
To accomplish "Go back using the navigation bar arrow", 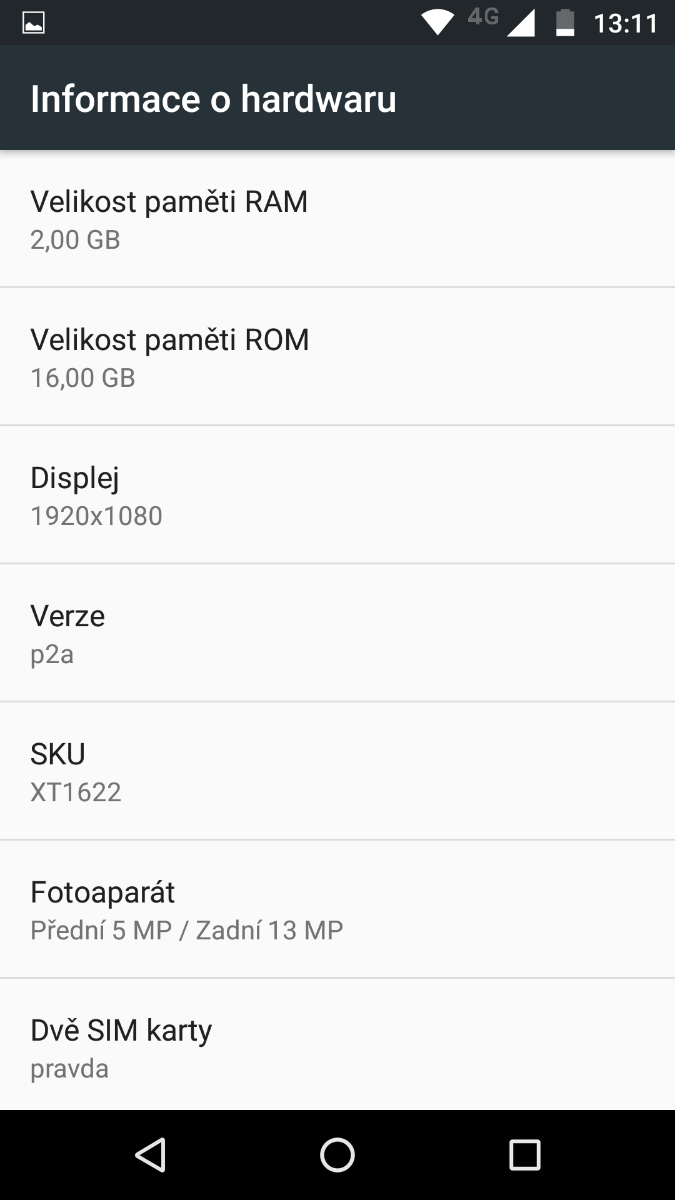I will pos(150,1155).
